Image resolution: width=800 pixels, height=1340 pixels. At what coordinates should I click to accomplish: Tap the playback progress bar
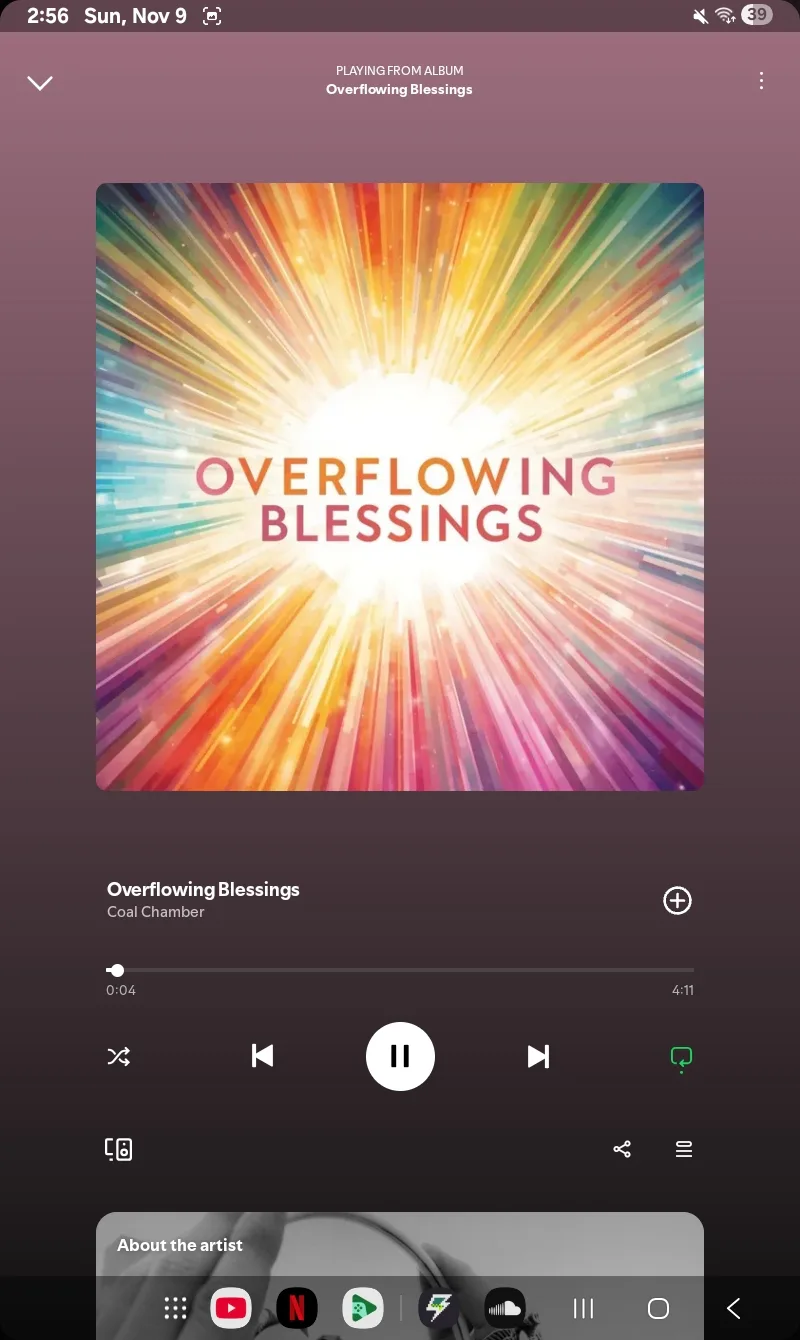click(x=400, y=970)
